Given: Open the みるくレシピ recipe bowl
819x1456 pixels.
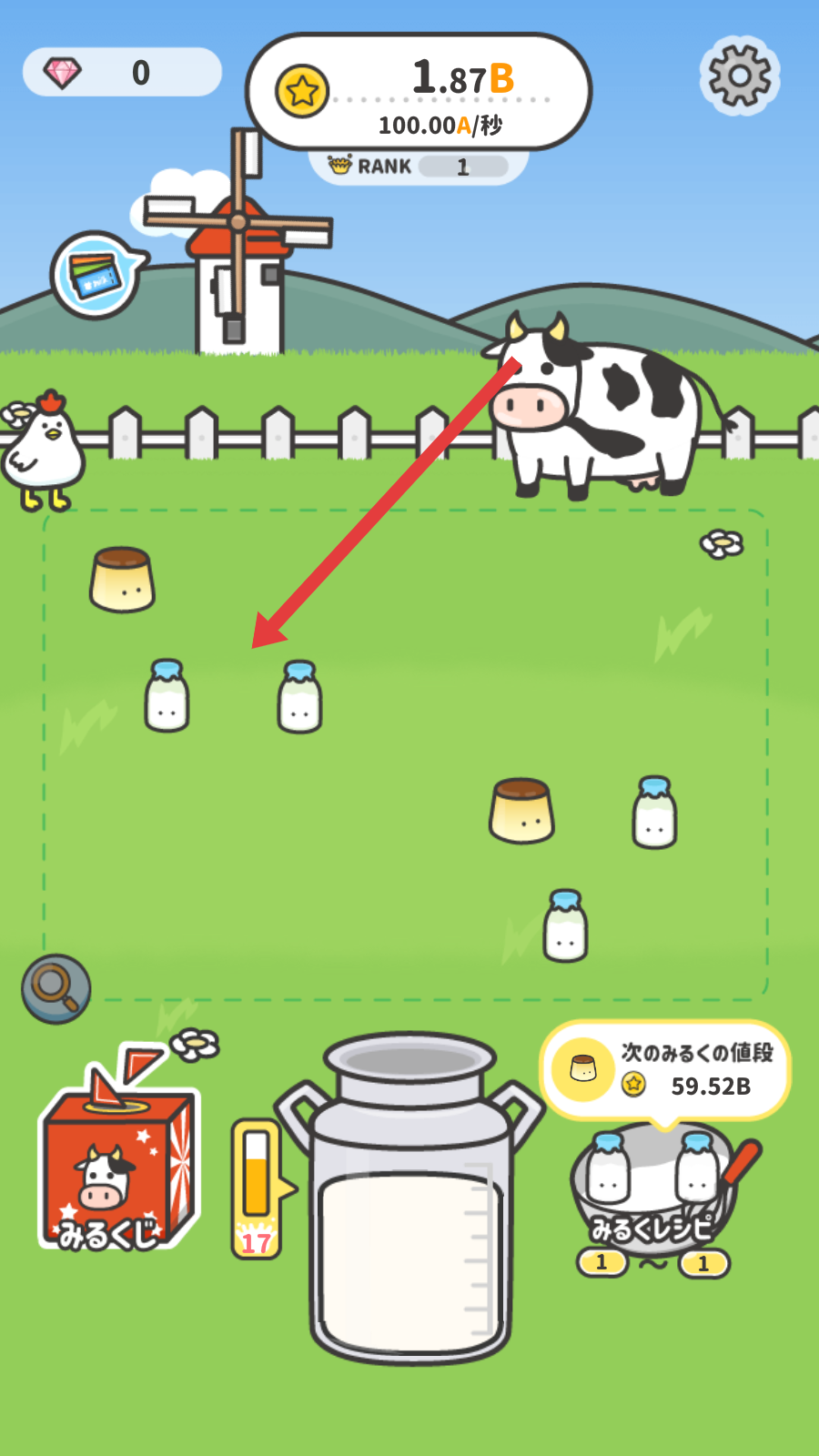Looking at the screenshot, I should [x=653, y=1192].
